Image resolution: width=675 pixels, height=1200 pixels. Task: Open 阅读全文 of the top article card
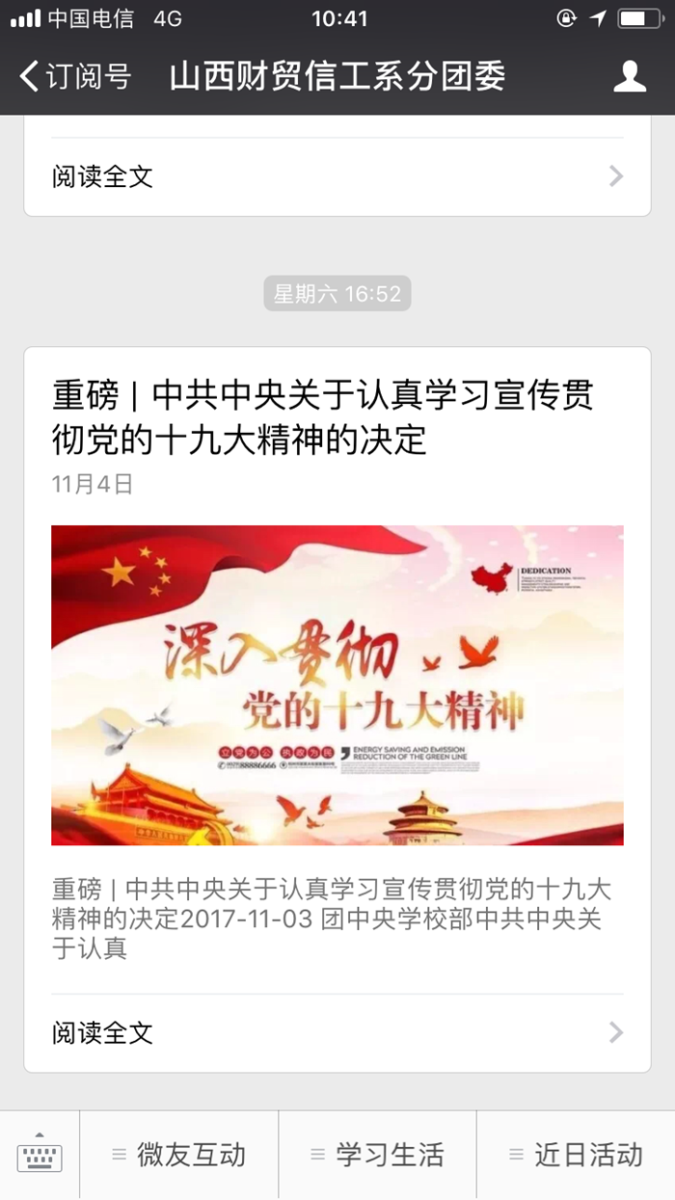tap(337, 177)
